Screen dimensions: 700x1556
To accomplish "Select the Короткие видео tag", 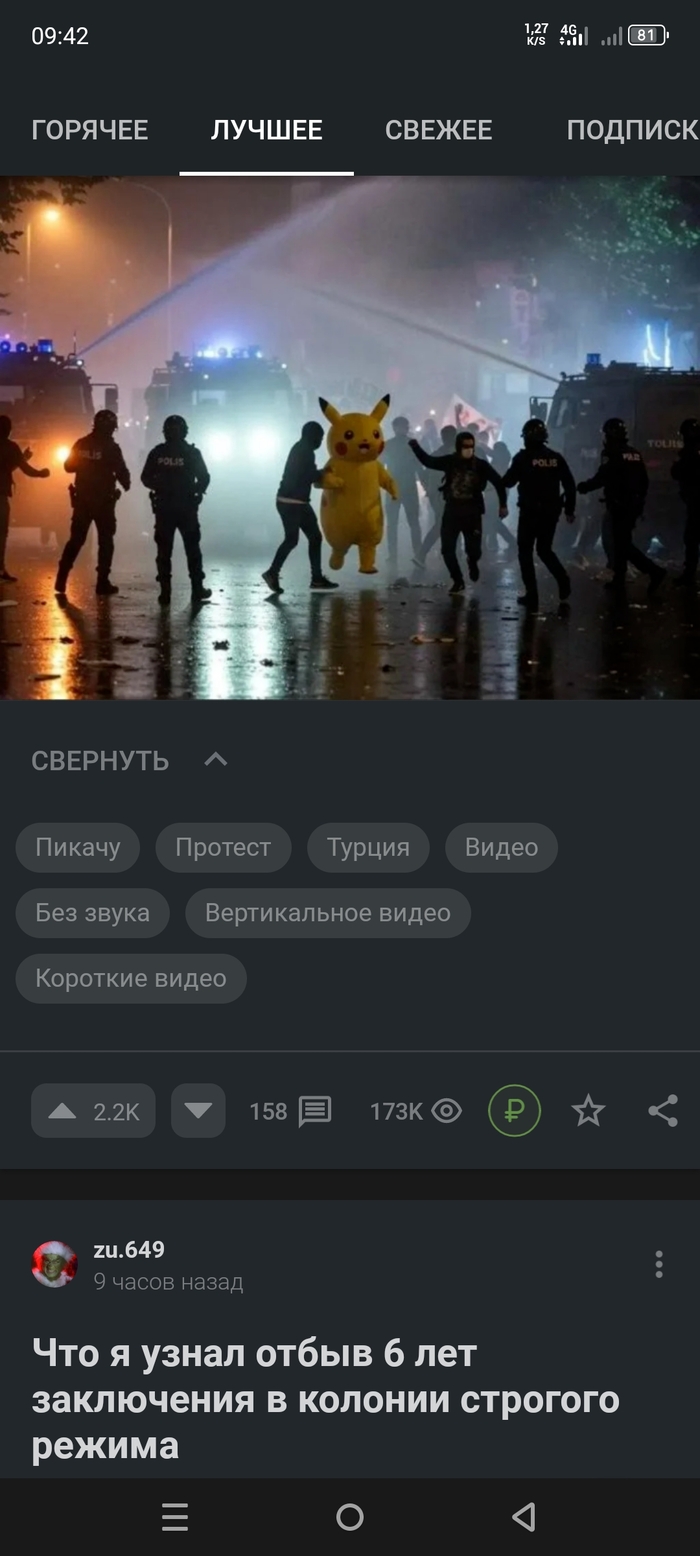I will point(131,978).
